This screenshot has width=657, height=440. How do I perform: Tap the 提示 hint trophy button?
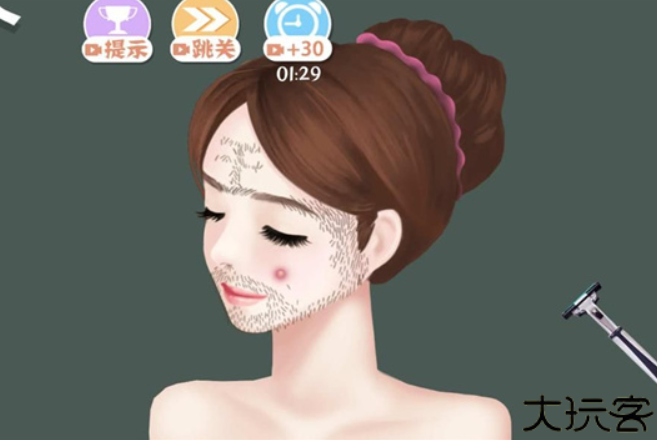[116, 29]
